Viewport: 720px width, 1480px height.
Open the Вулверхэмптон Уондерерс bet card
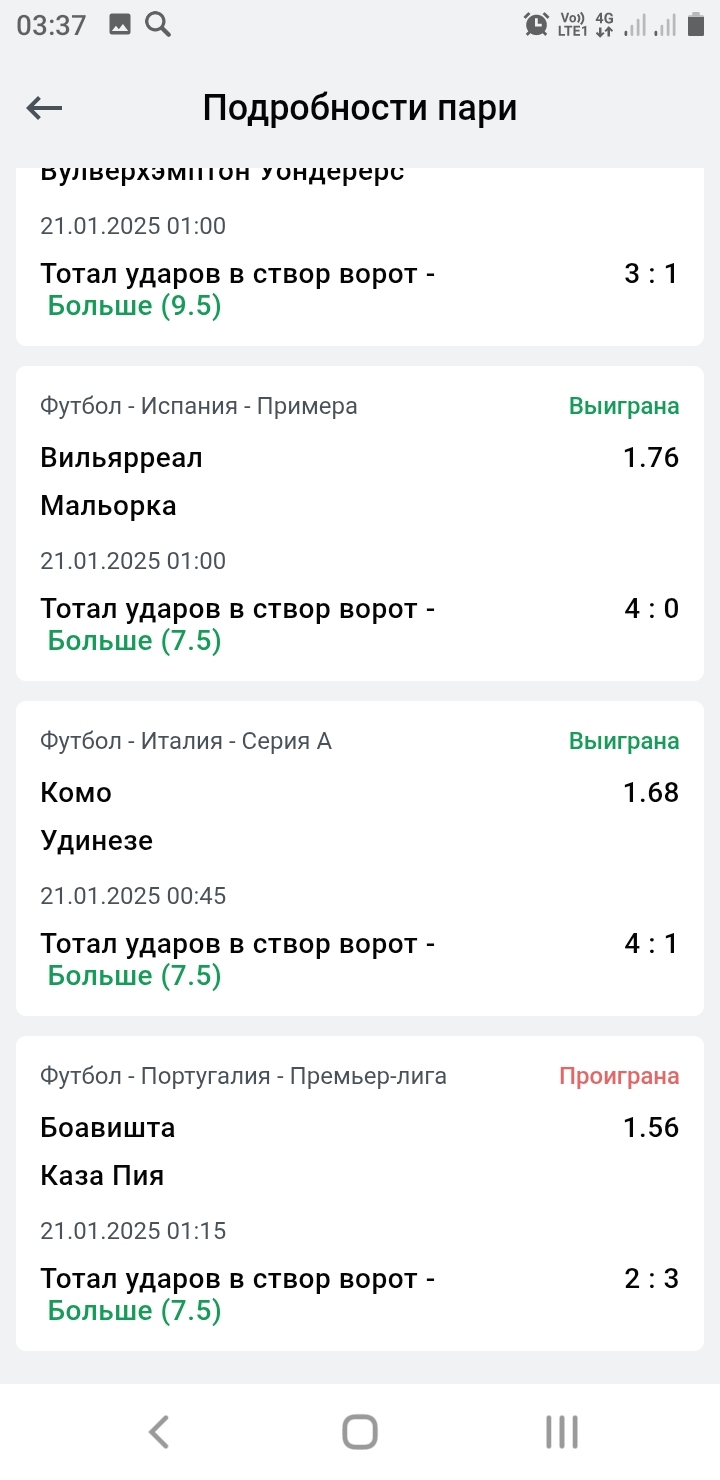coord(360,252)
